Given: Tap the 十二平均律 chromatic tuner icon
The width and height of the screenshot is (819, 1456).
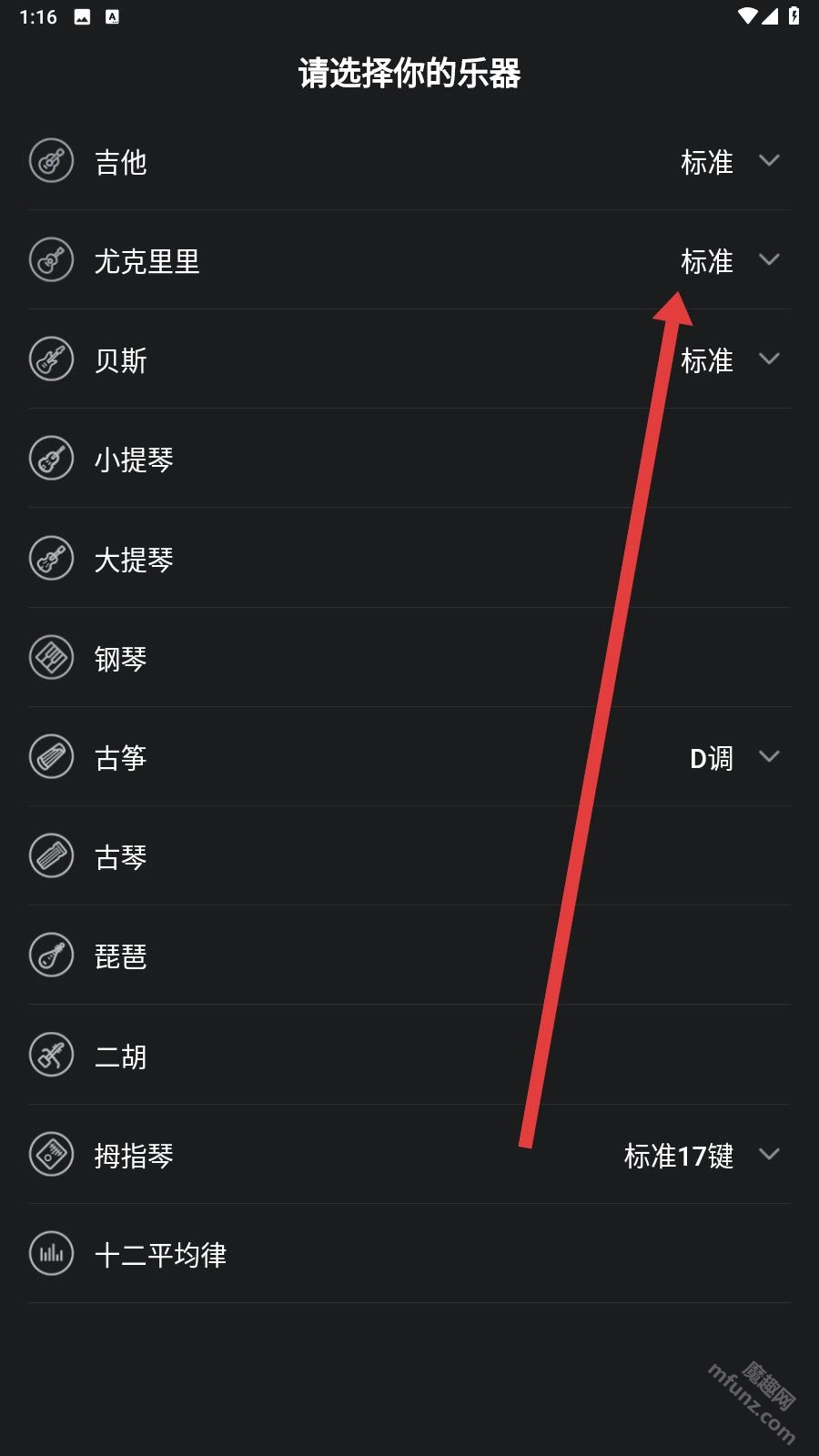Looking at the screenshot, I should click(52, 1253).
